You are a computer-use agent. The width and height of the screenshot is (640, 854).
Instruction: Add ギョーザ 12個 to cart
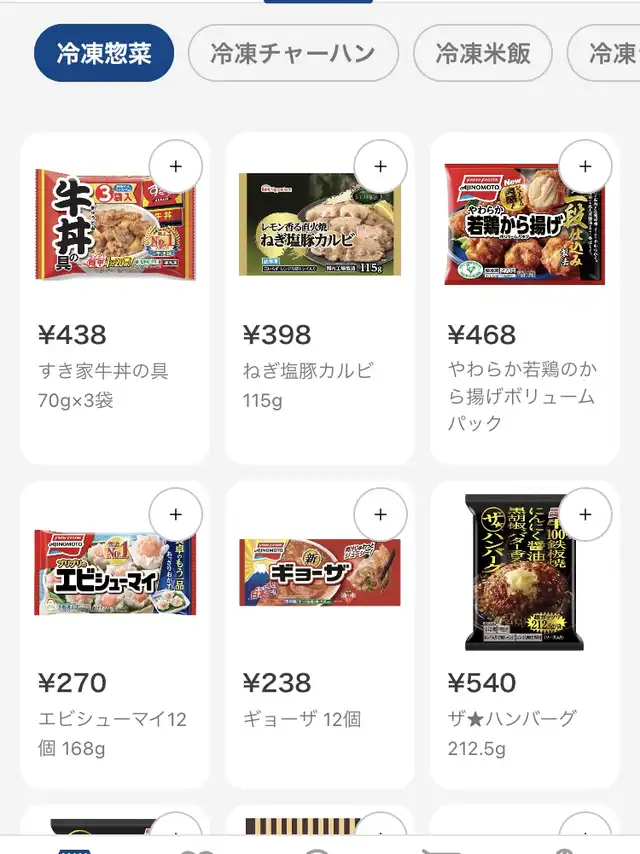coord(380,515)
